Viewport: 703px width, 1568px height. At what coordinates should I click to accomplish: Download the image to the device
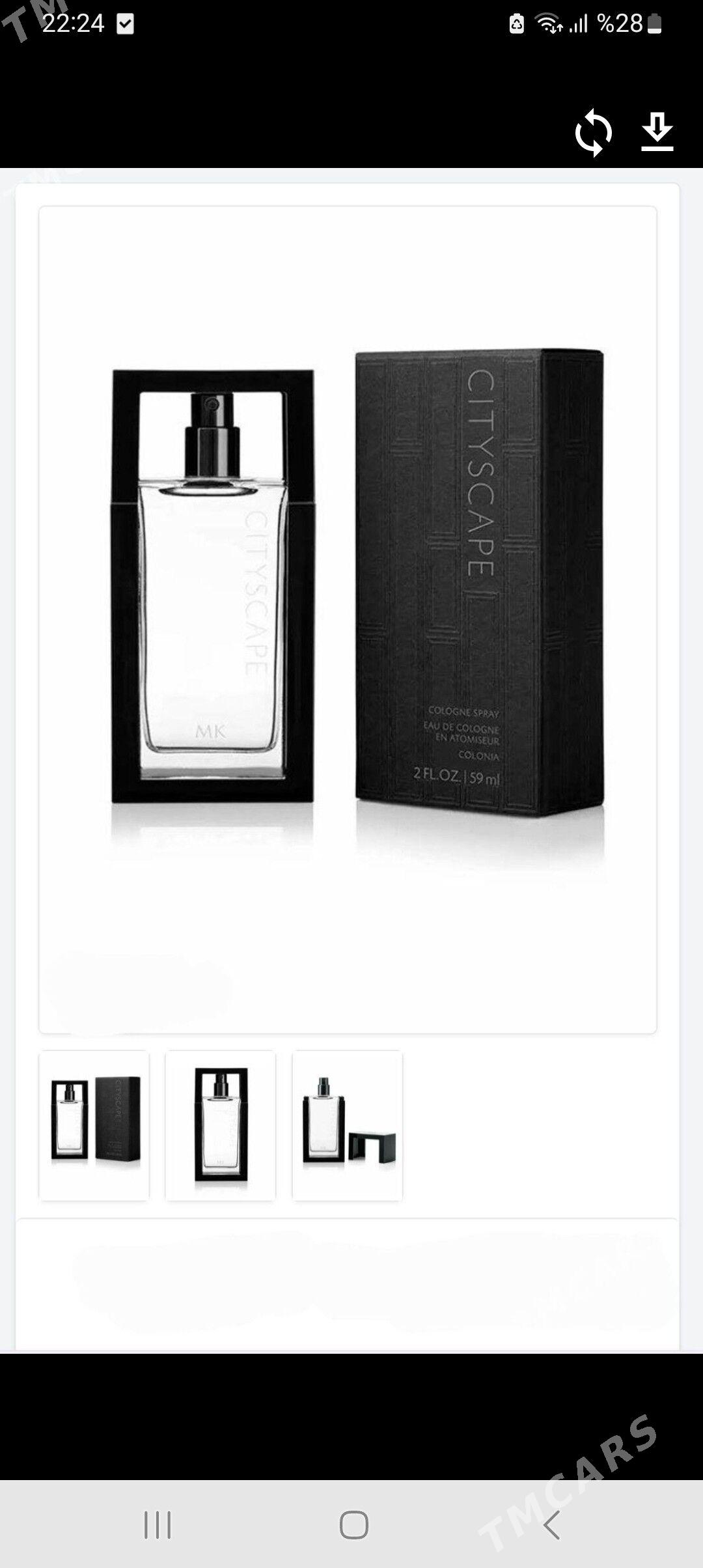pyautogui.click(x=657, y=133)
